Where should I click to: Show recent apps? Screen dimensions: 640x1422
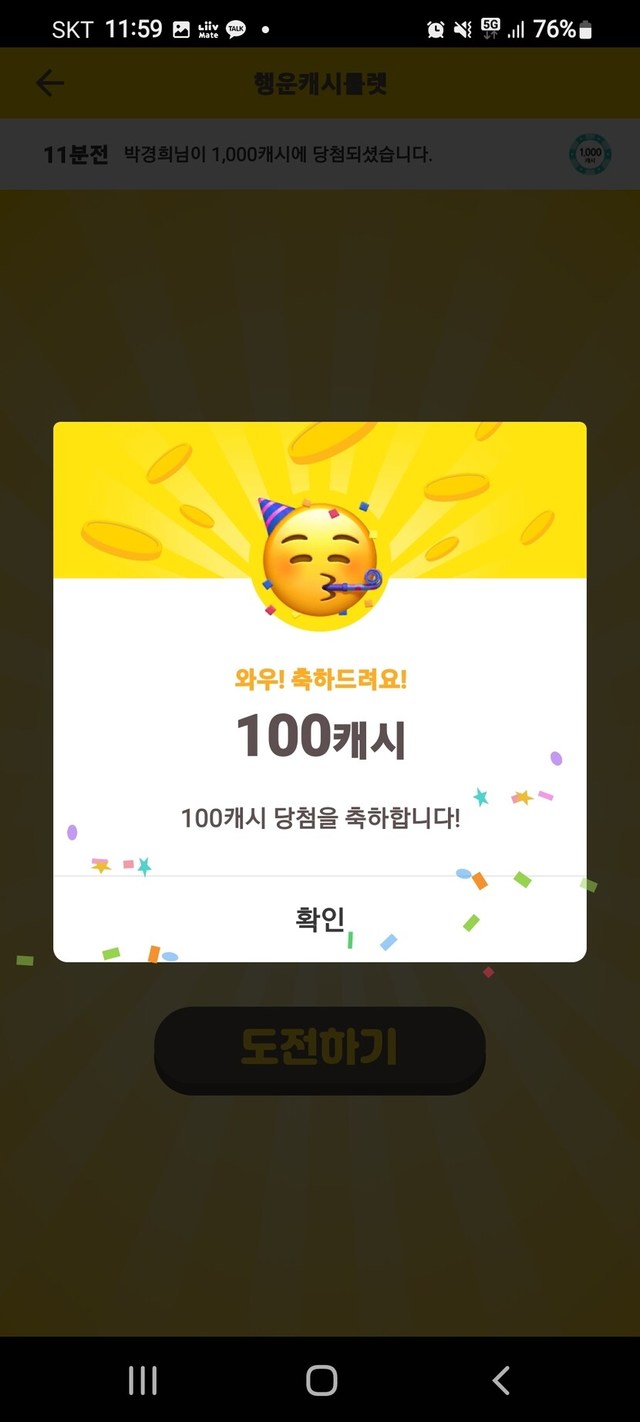(x=143, y=1381)
